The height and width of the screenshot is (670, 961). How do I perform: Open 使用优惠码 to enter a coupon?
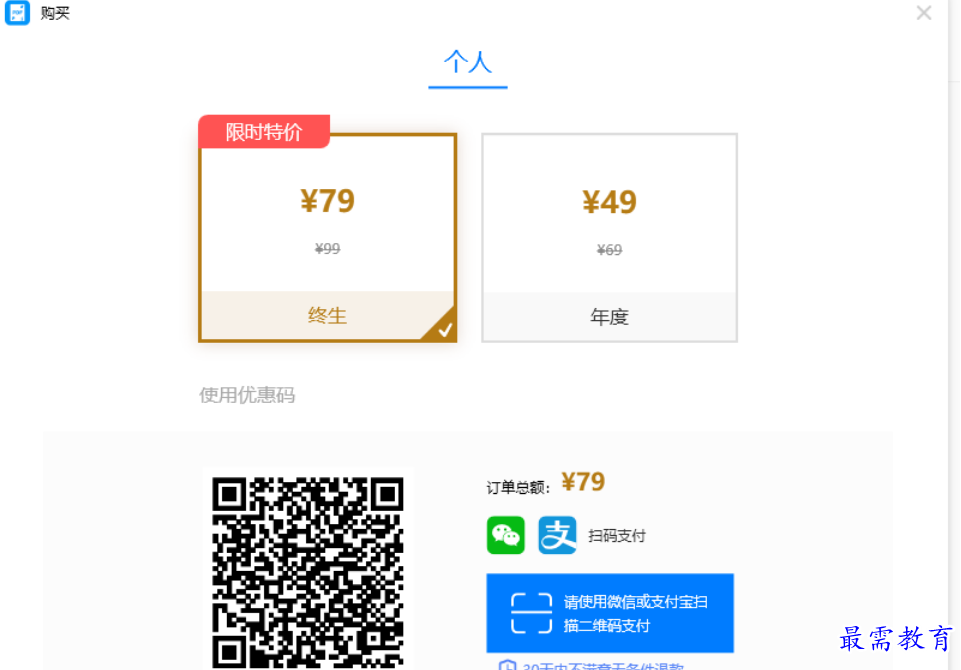(247, 395)
